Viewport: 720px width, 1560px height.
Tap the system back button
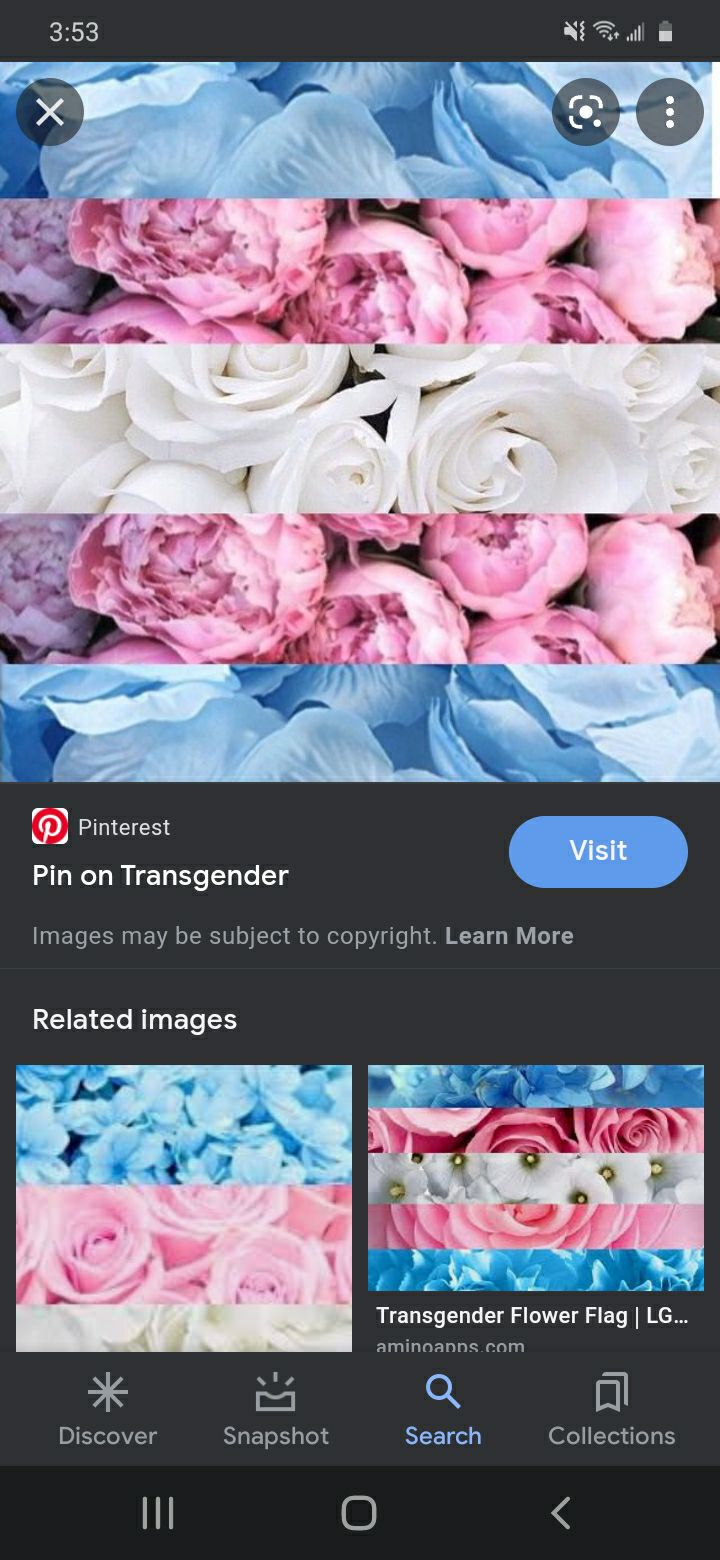tap(561, 1513)
